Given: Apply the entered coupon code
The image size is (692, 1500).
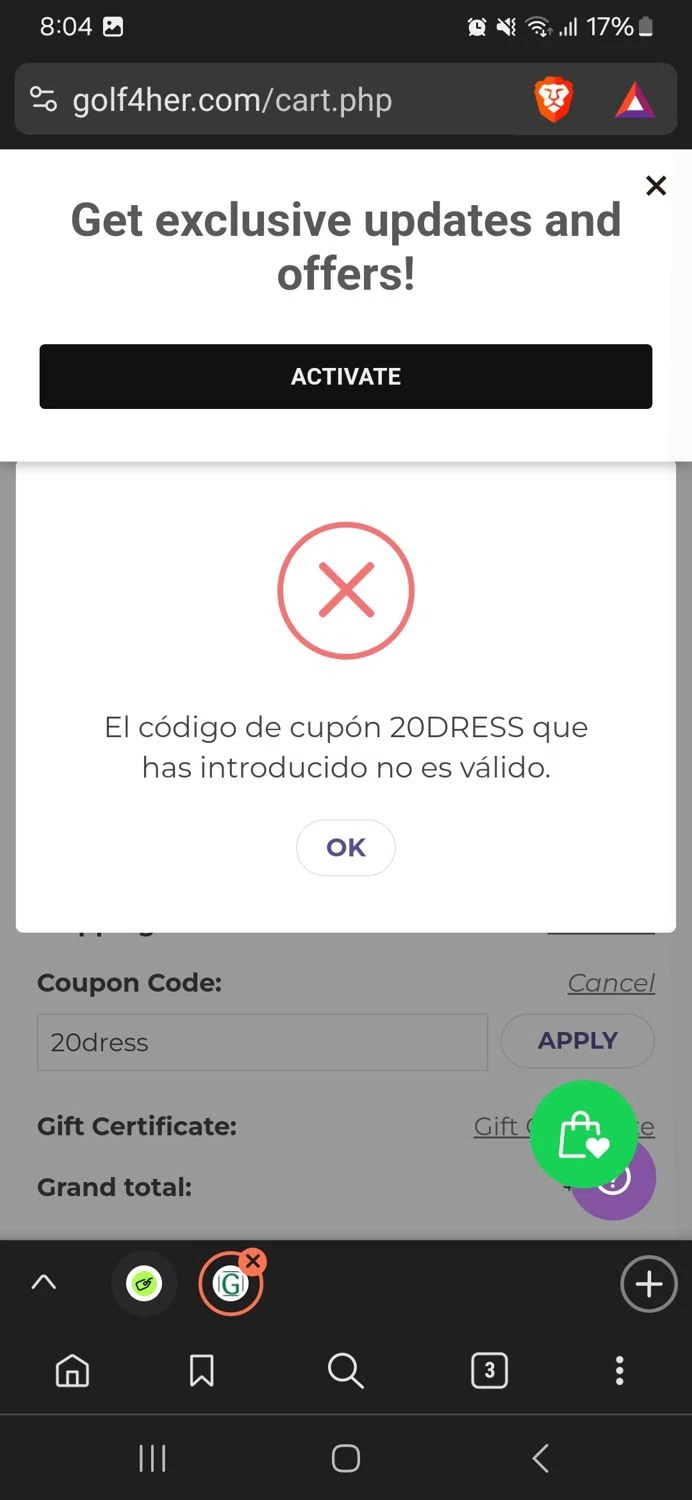Looking at the screenshot, I should tap(577, 1041).
